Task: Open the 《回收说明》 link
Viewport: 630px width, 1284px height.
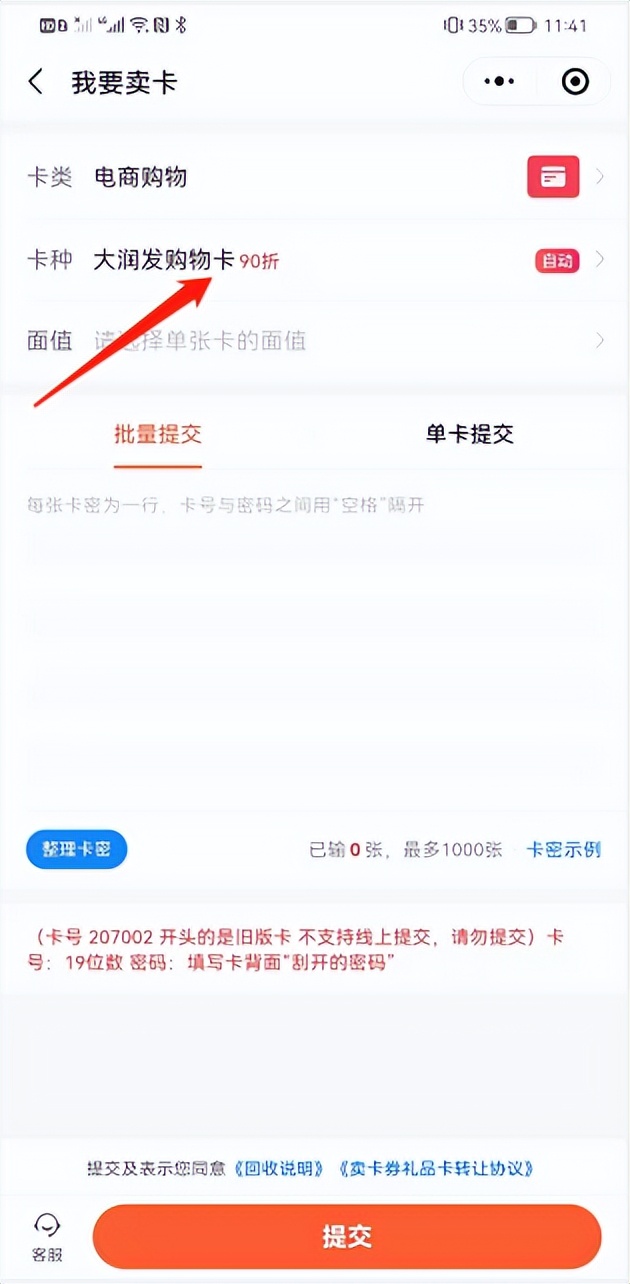Action: tap(280, 1168)
